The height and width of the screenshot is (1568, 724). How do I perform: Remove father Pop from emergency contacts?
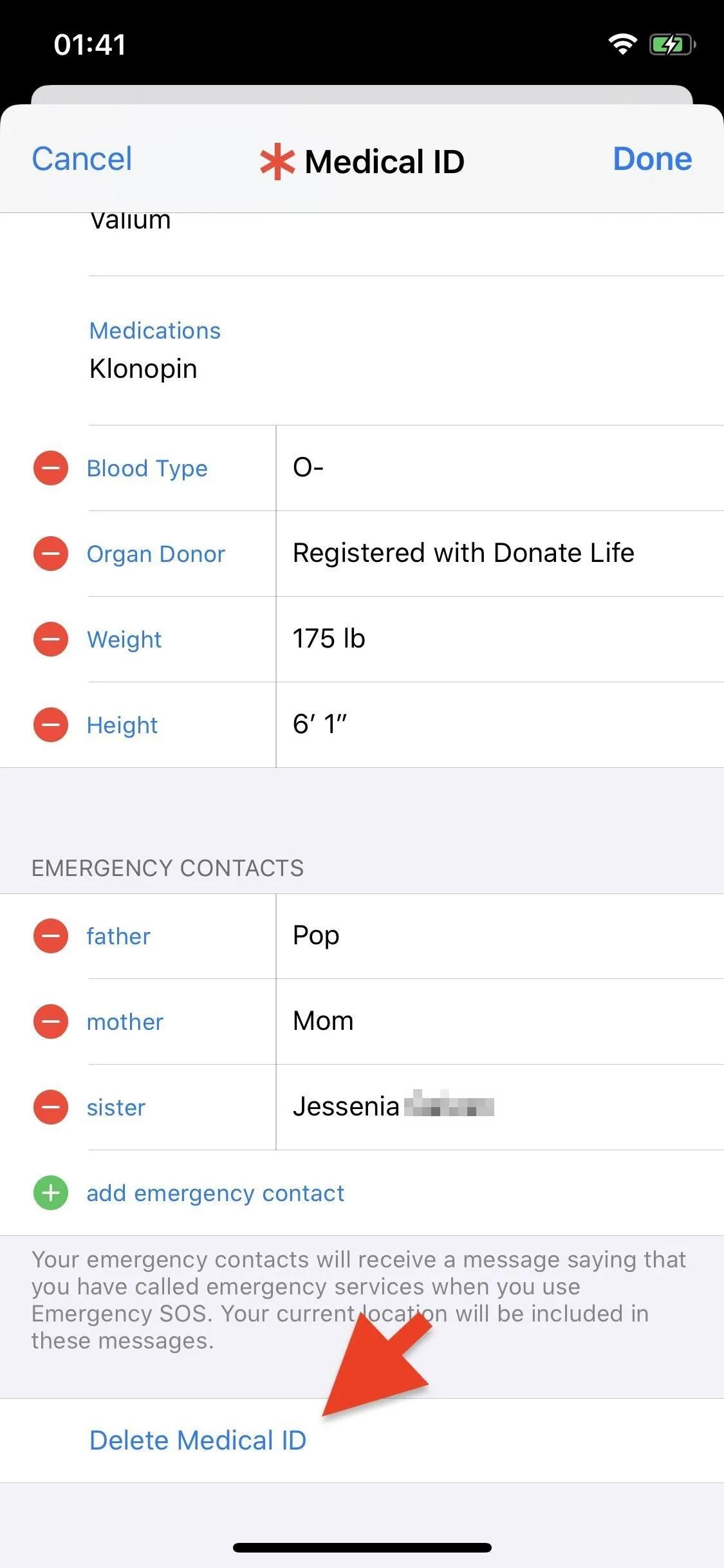pos(51,936)
